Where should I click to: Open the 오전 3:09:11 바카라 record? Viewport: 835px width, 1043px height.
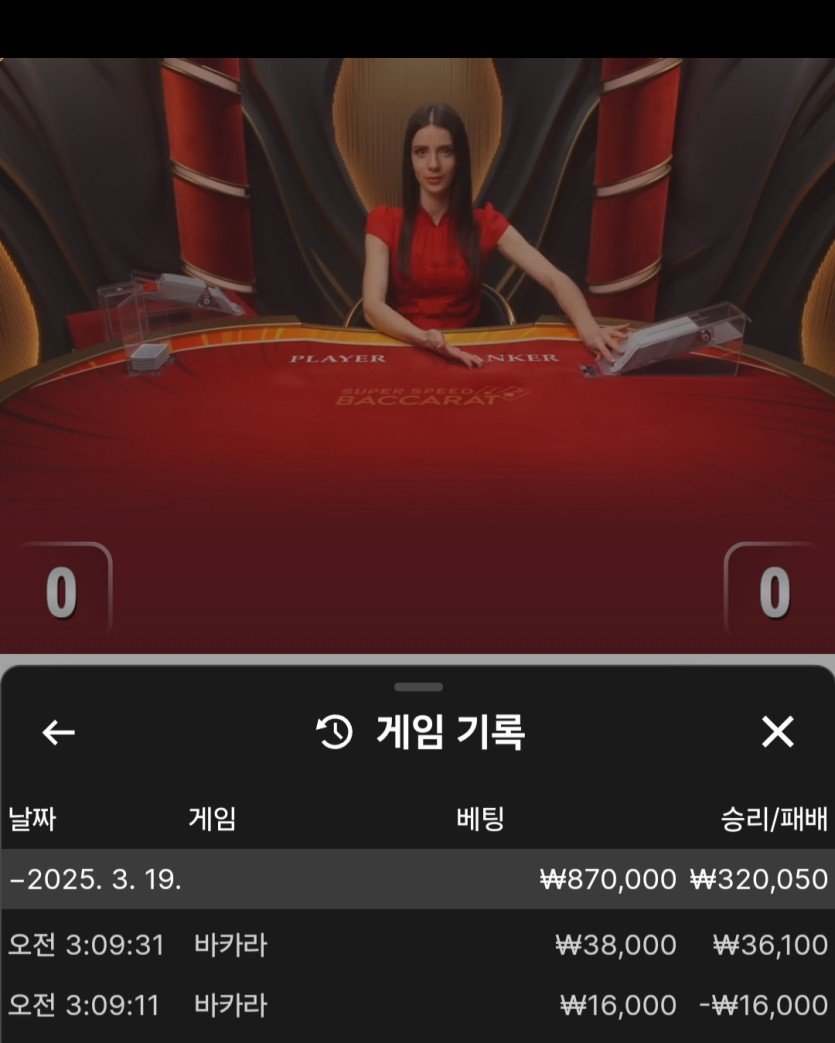417,1005
